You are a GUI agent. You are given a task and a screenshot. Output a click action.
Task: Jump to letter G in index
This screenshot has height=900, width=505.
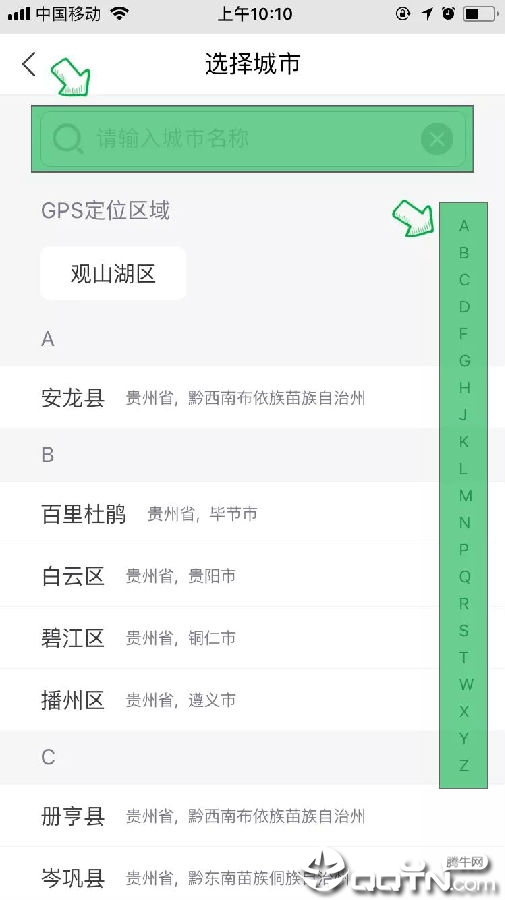pos(464,360)
